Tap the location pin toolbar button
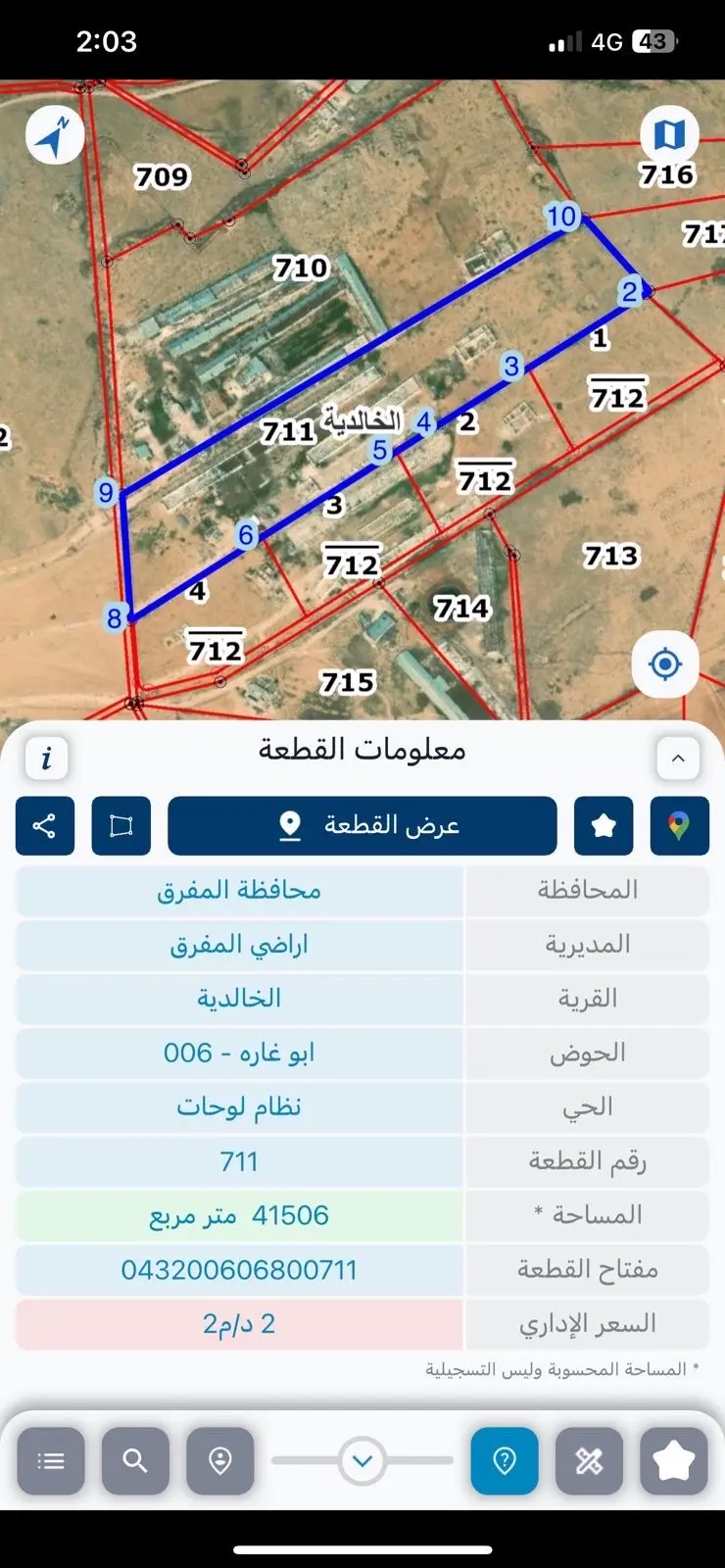 click(x=220, y=1461)
